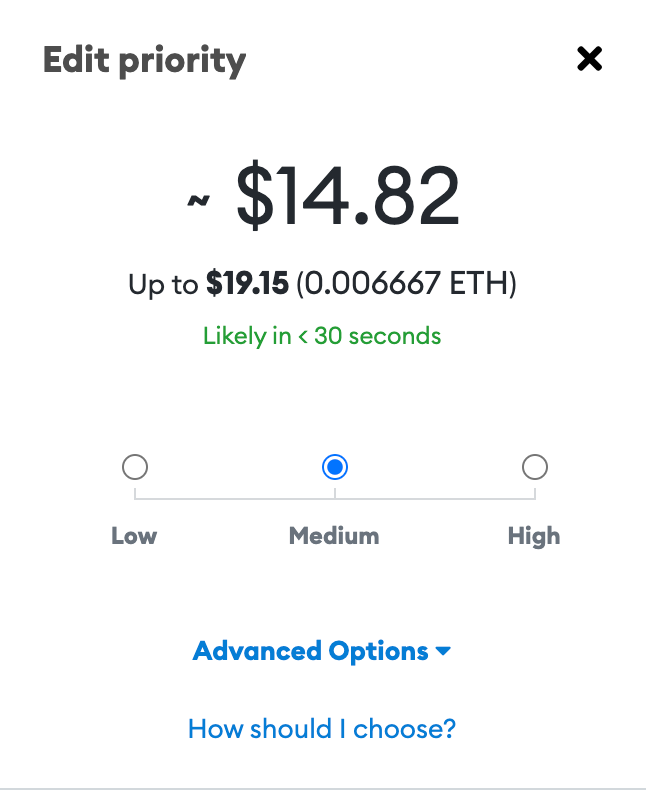646x810 pixels.
Task: Expand Advanced Options
Action: (322, 651)
